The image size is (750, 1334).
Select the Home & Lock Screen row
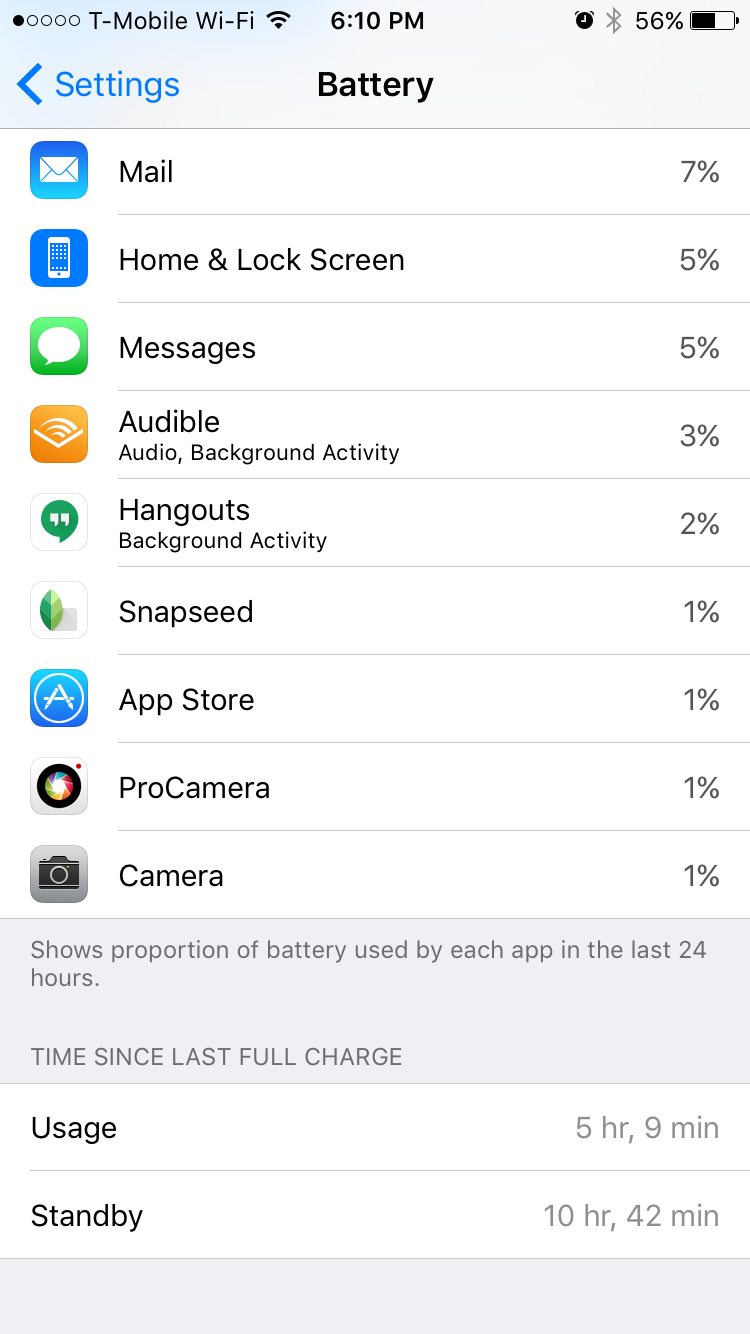pyautogui.click(x=375, y=259)
